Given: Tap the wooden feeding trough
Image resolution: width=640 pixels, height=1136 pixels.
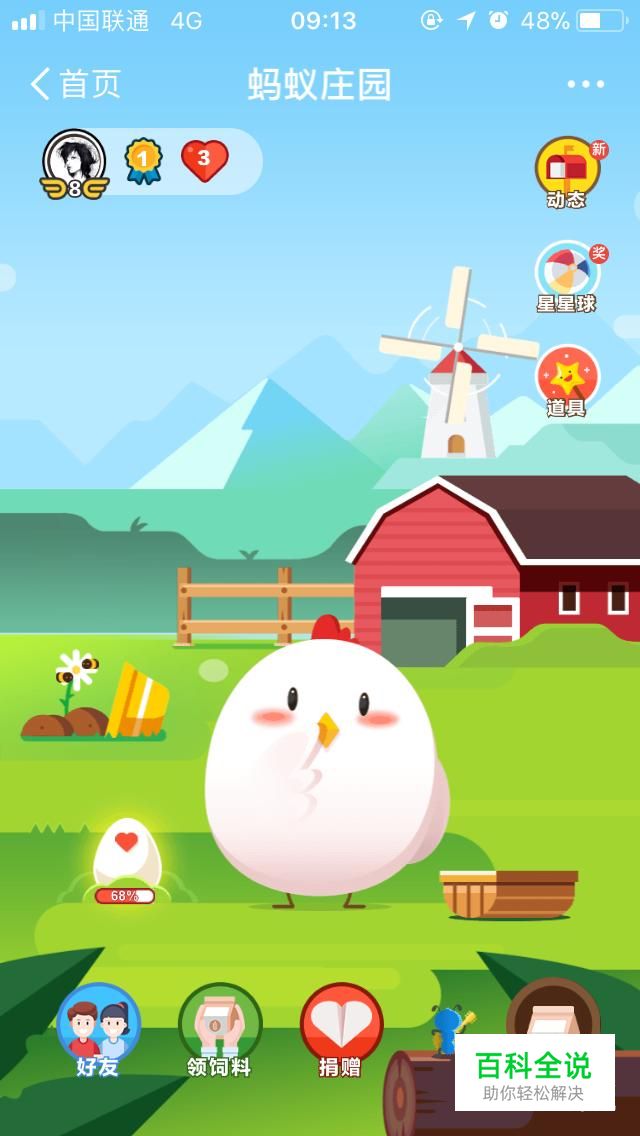Looking at the screenshot, I should click(x=509, y=894).
